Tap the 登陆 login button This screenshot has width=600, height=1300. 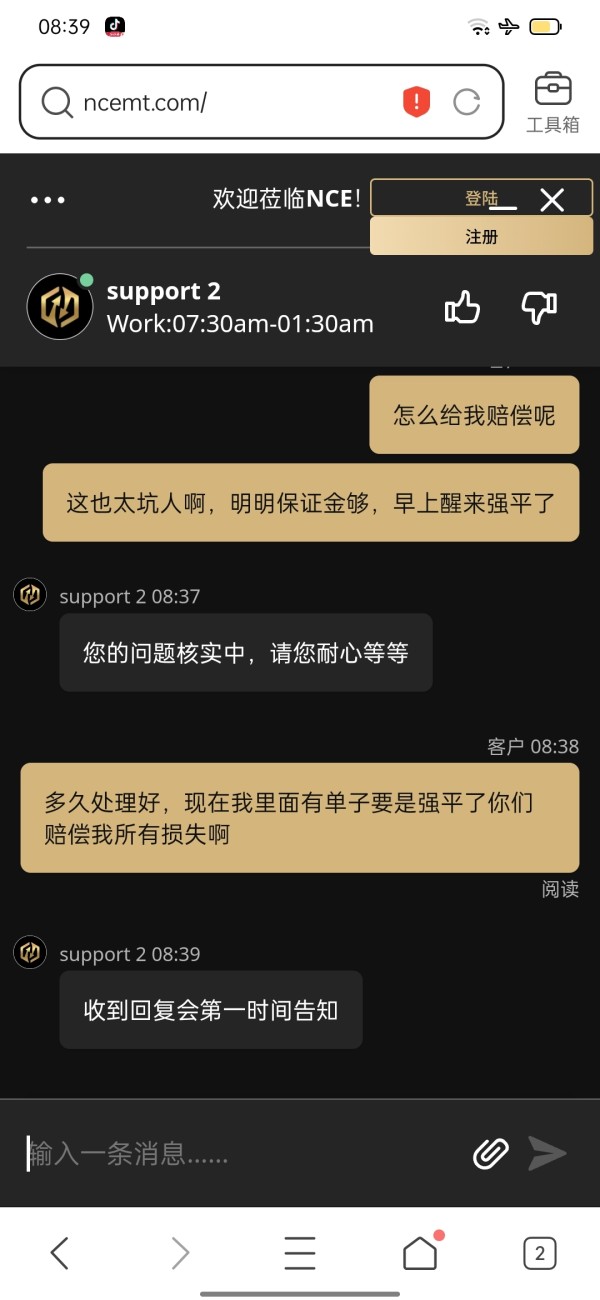[x=481, y=199]
